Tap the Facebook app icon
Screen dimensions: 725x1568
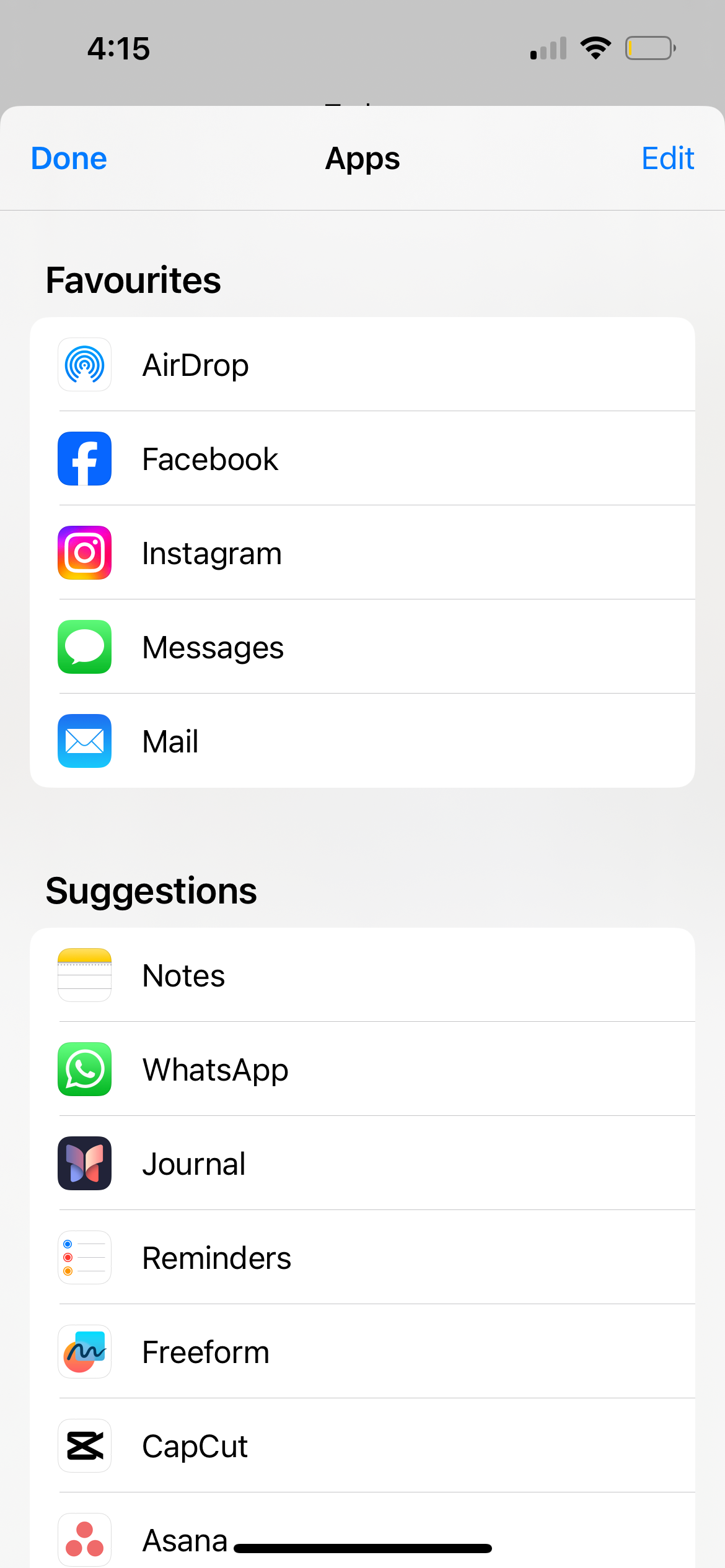click(84, 459)
